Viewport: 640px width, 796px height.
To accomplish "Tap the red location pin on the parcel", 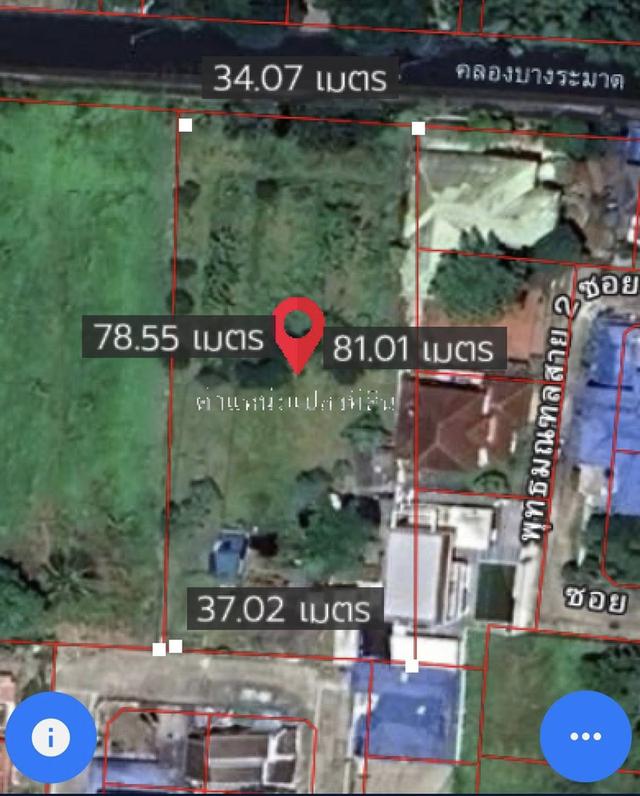I will pos(297,329).
